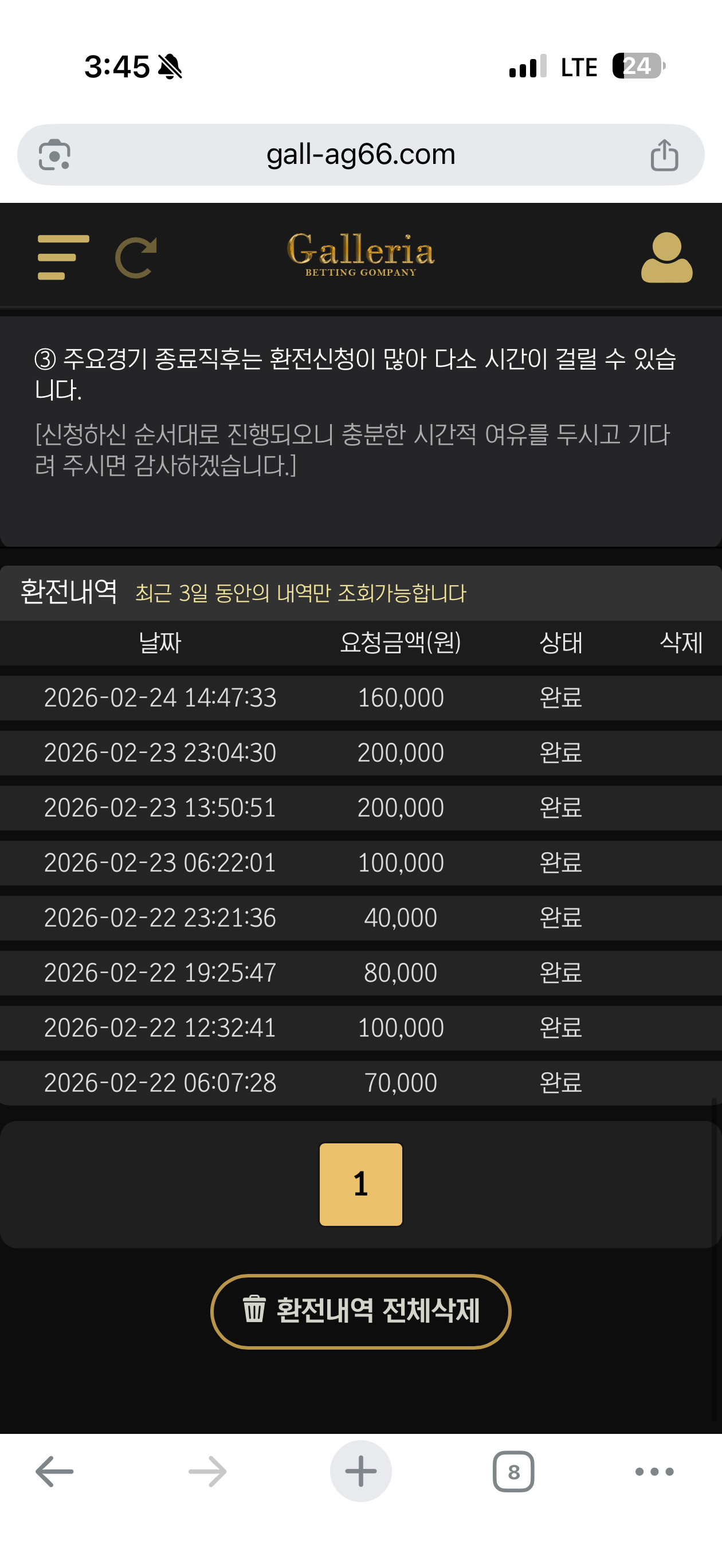722x1568 pixels.
Task: Tap the Galleria logo to go home
Action: point(360,254)
